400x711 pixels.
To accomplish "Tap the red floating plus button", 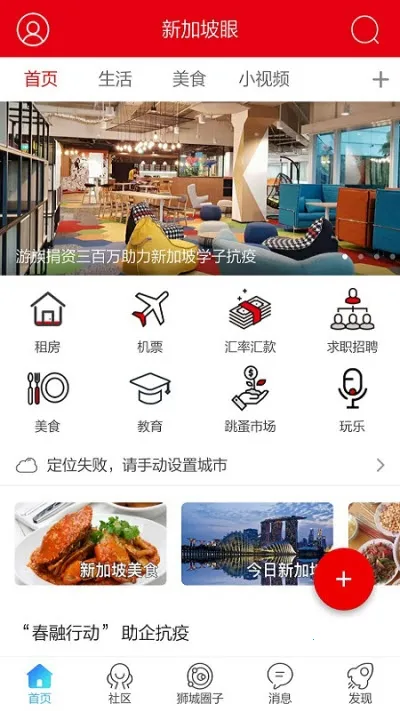I will pos(344,580).
